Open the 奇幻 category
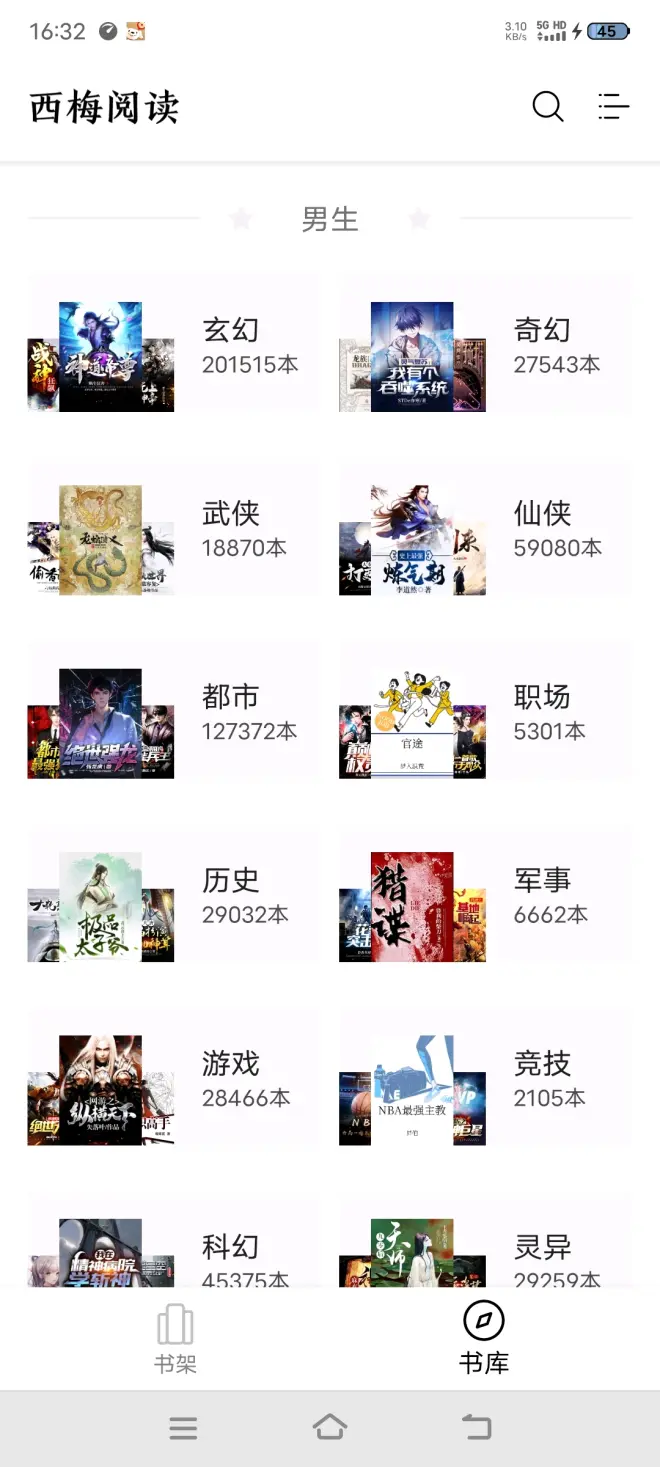The image size is (660, 1467). 485,345
